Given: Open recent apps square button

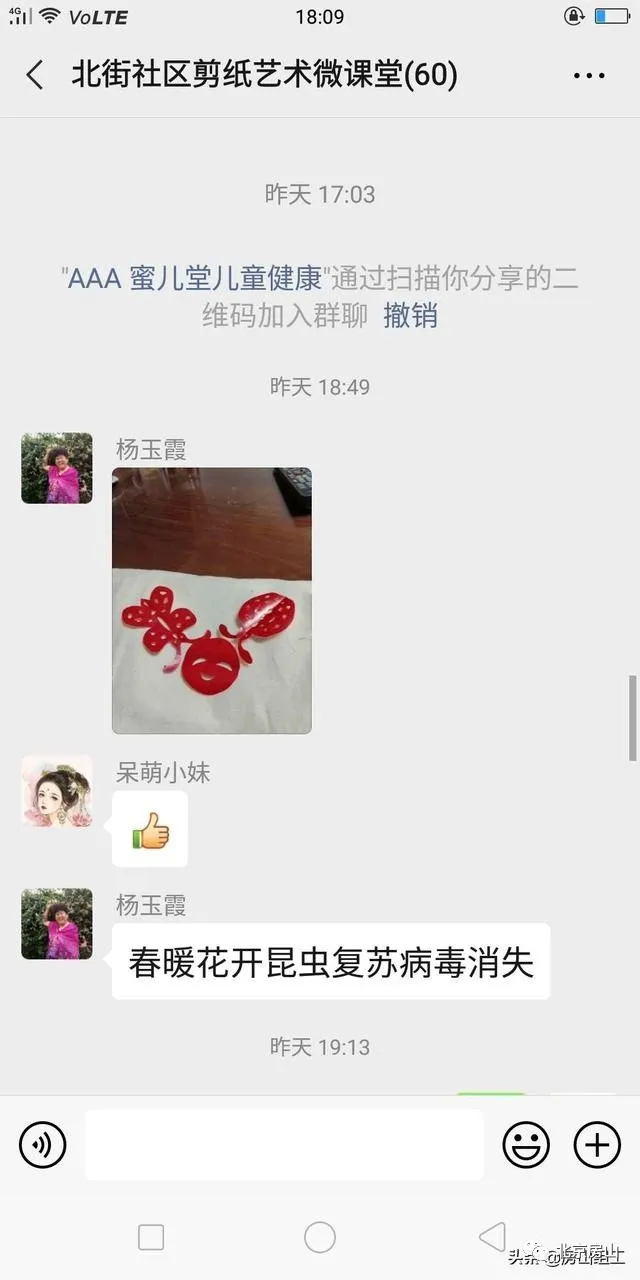Looking at the screenshot, I should (151, 1237).
